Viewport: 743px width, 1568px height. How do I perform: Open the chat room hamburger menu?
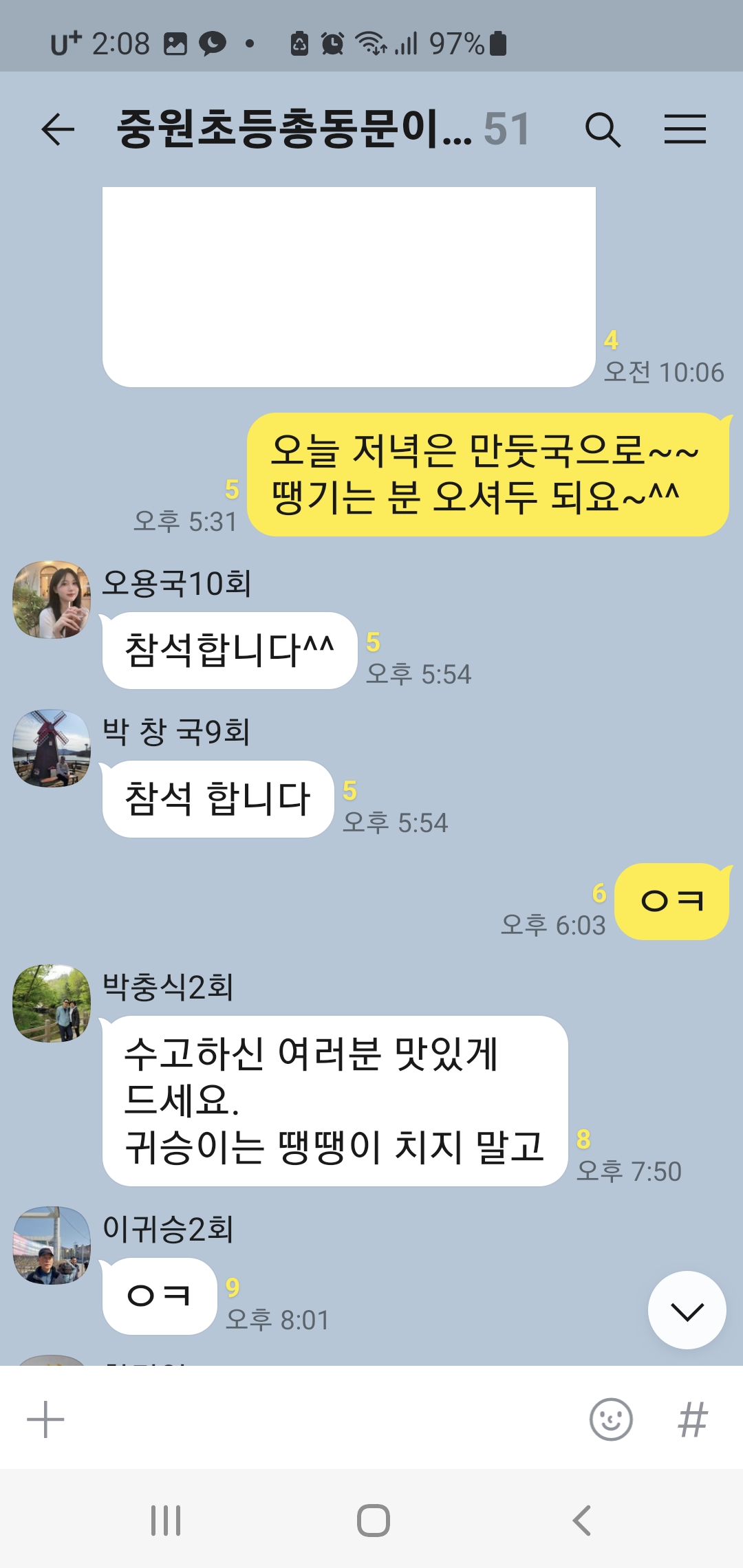[x=685, y=129]
